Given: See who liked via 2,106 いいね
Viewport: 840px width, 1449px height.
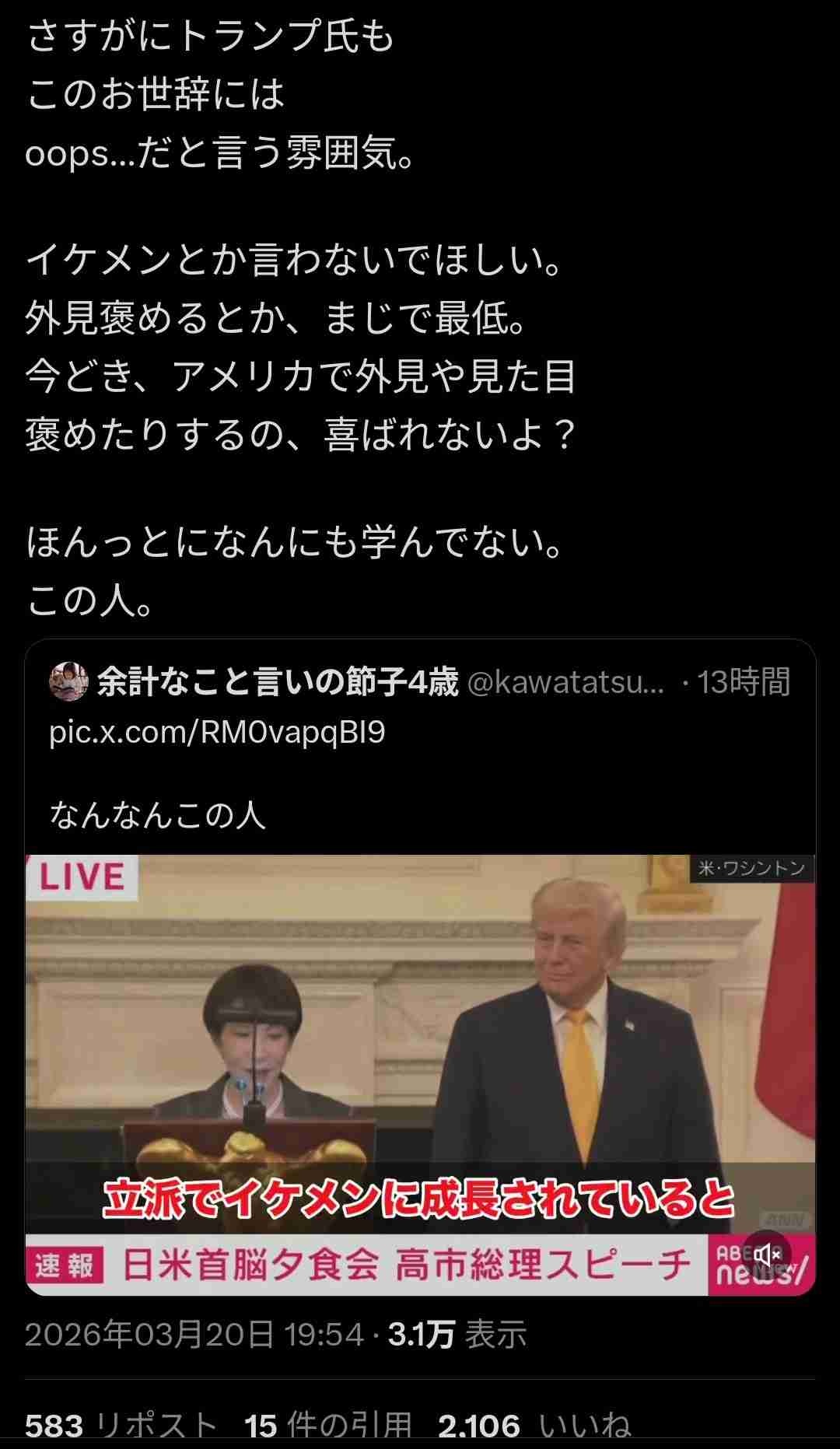Looking at the screenshot, I should coord(534,1426).
